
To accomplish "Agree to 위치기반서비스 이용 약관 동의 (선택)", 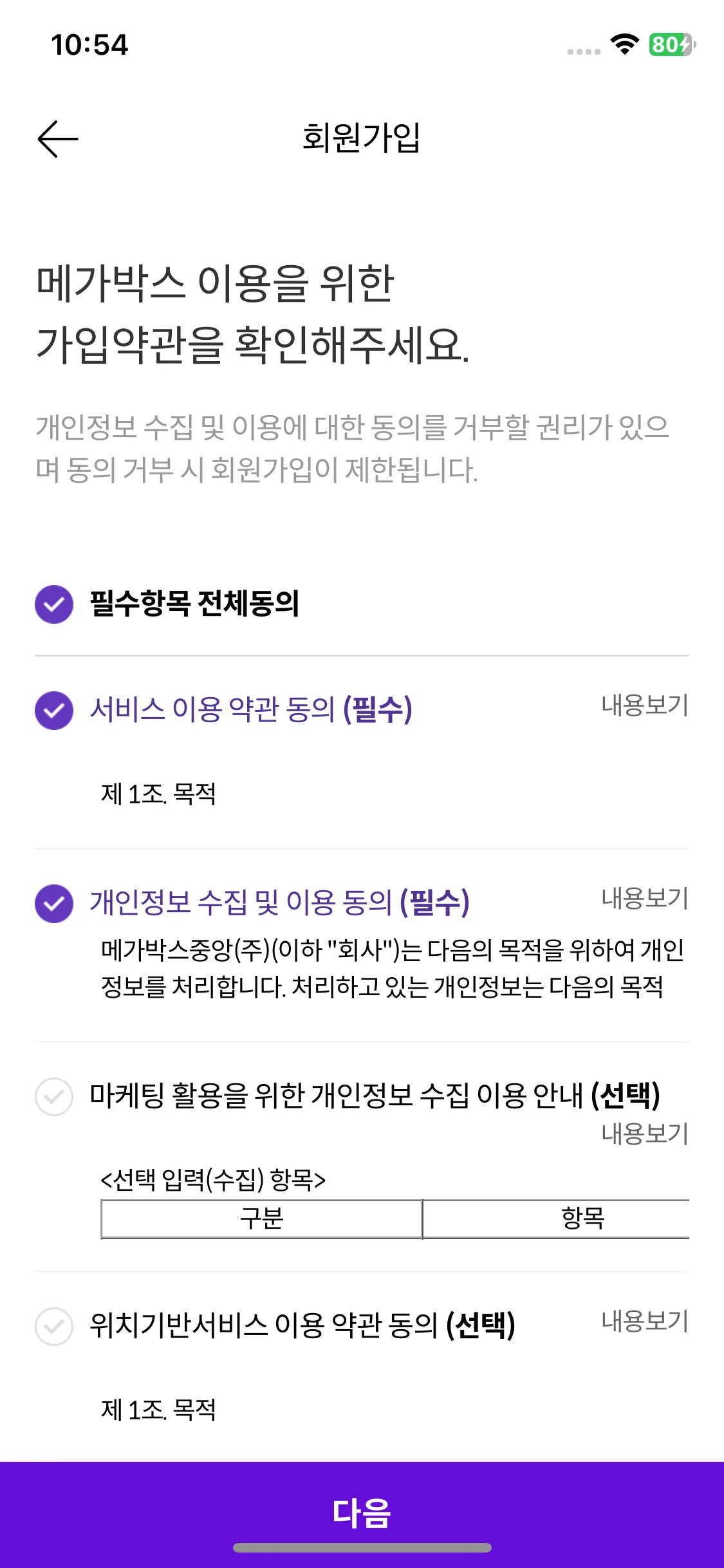I will pos(54,1327).
